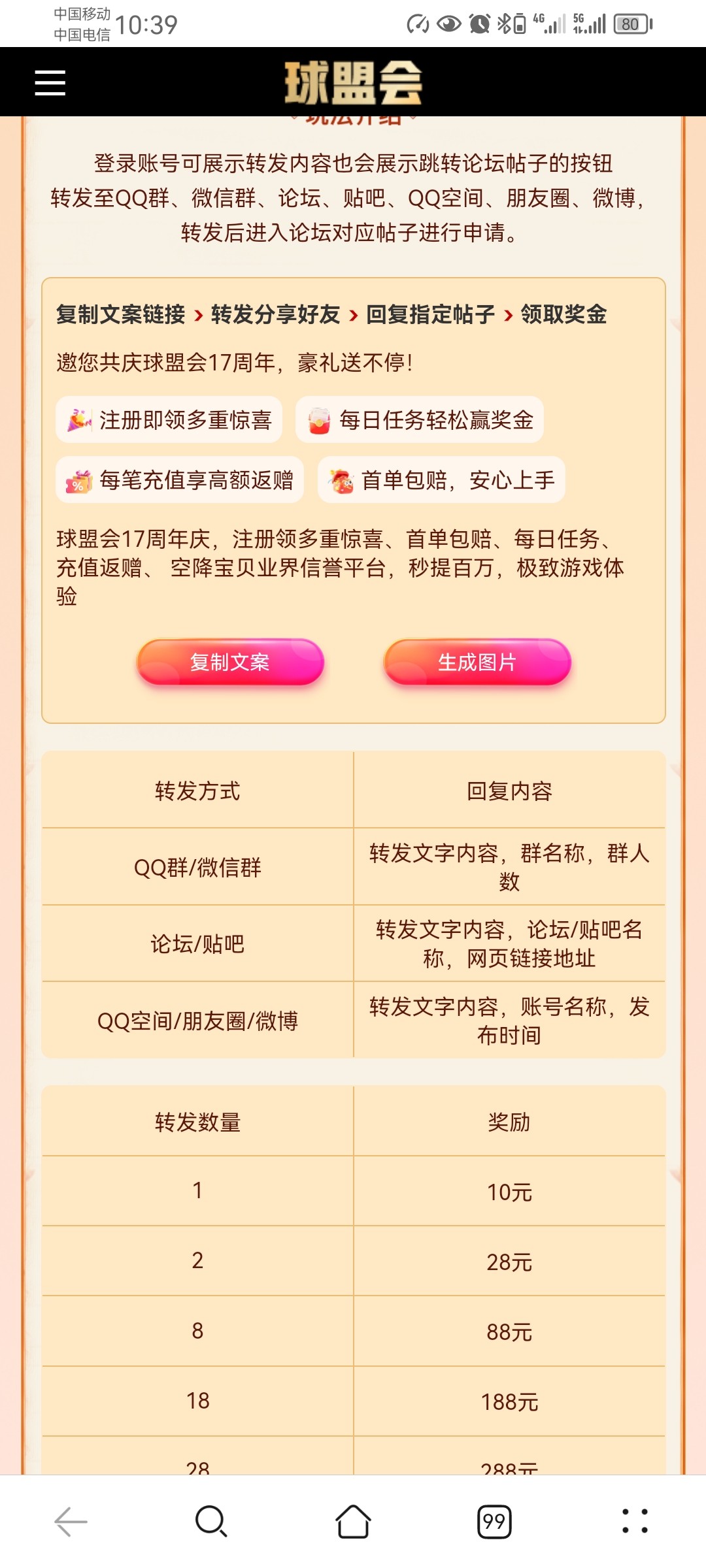Select the 回复指定帖子 step link
Image resolution: width=706 pixels, height=1568 pixels.
[428, 314]
